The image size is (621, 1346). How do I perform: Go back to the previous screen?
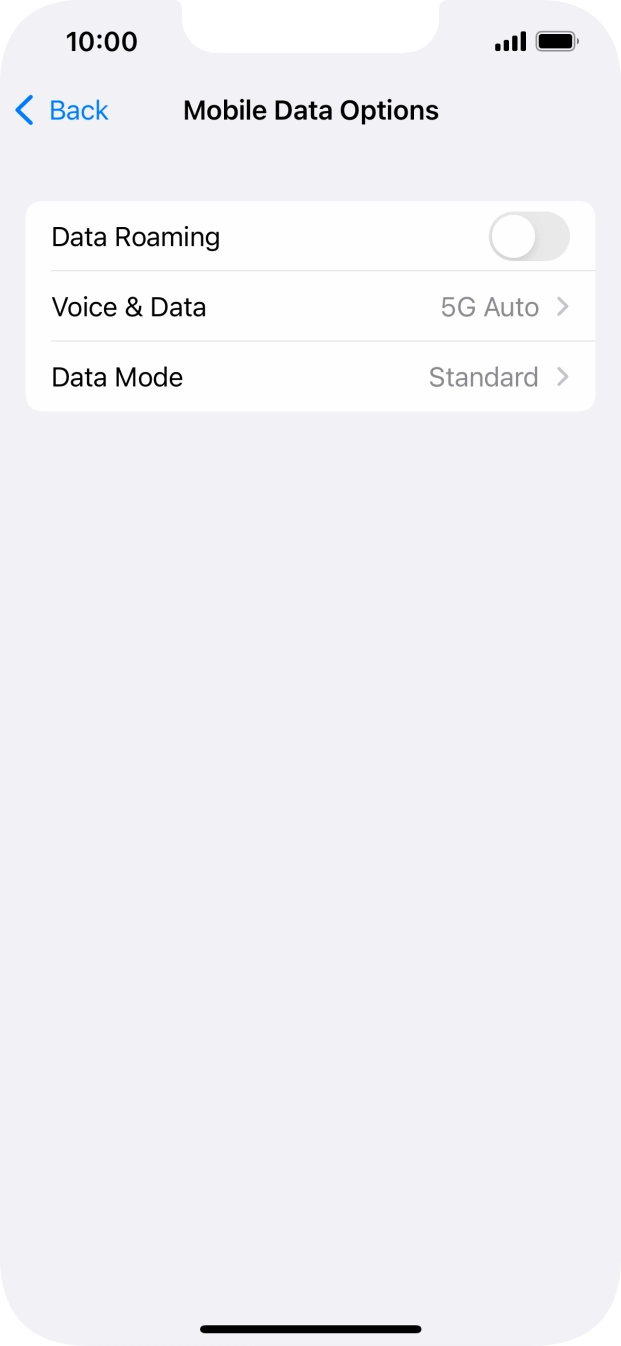(x=62, y=110)
